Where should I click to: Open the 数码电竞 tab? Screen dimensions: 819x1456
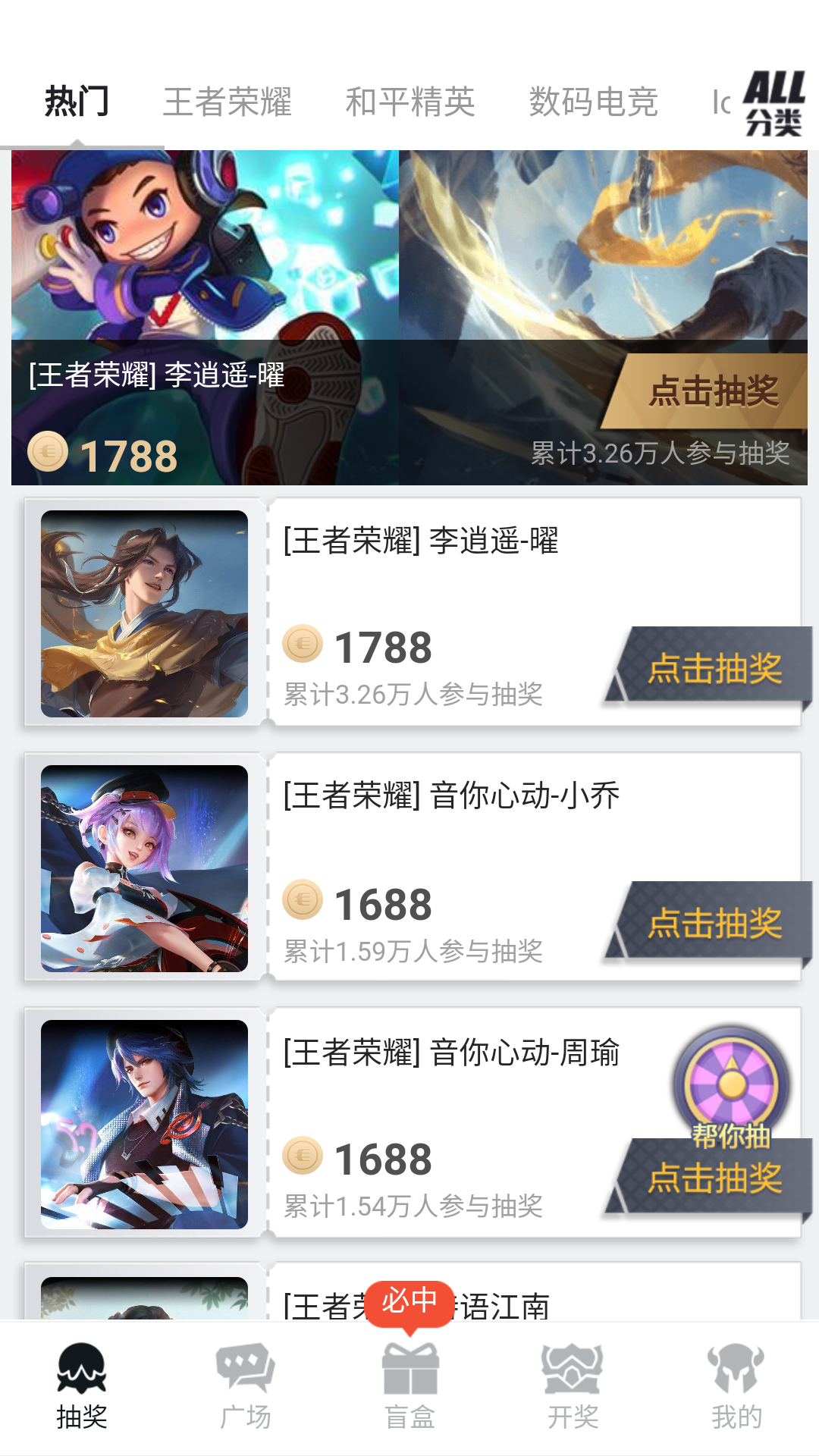(594, 101)
